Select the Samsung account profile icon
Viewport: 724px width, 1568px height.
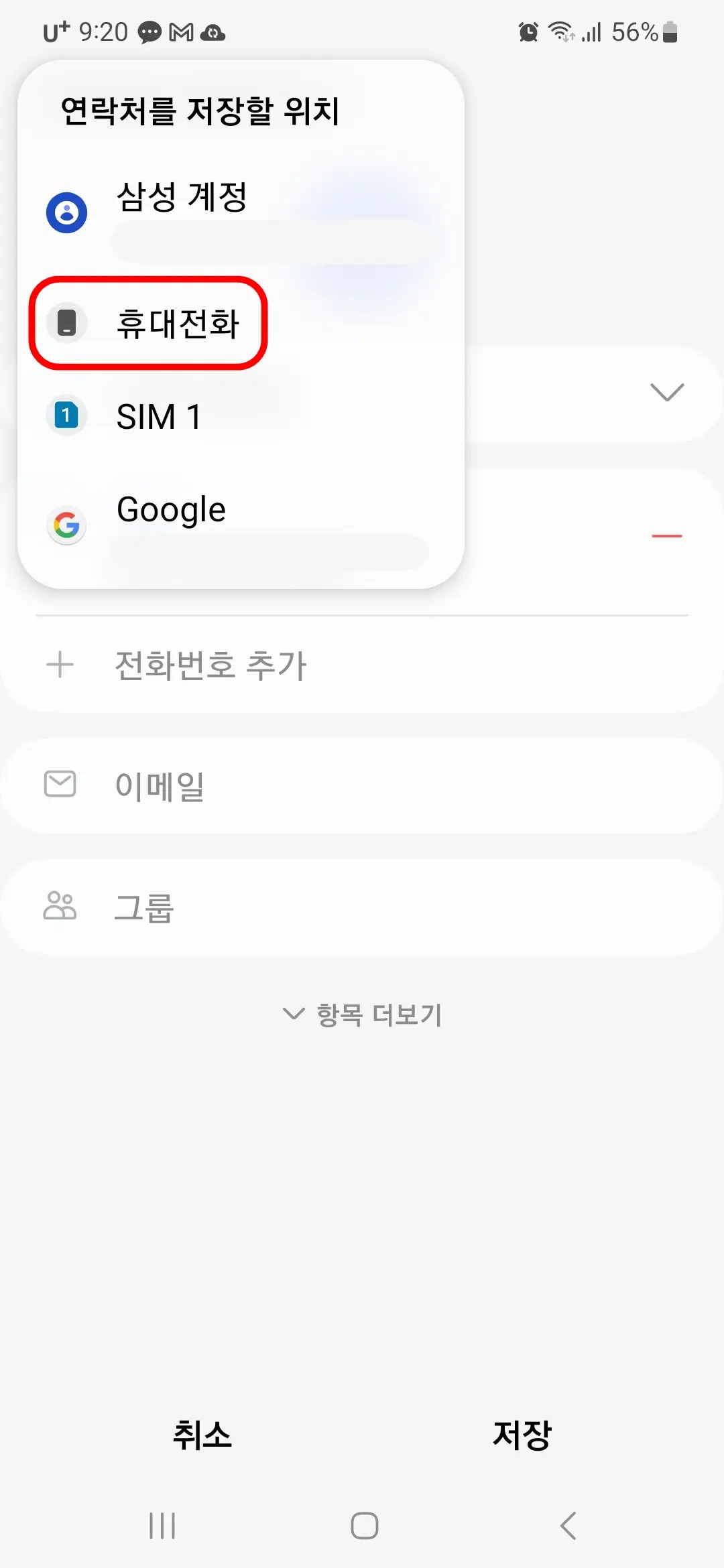pyautogui.click(x=66, y=212)
